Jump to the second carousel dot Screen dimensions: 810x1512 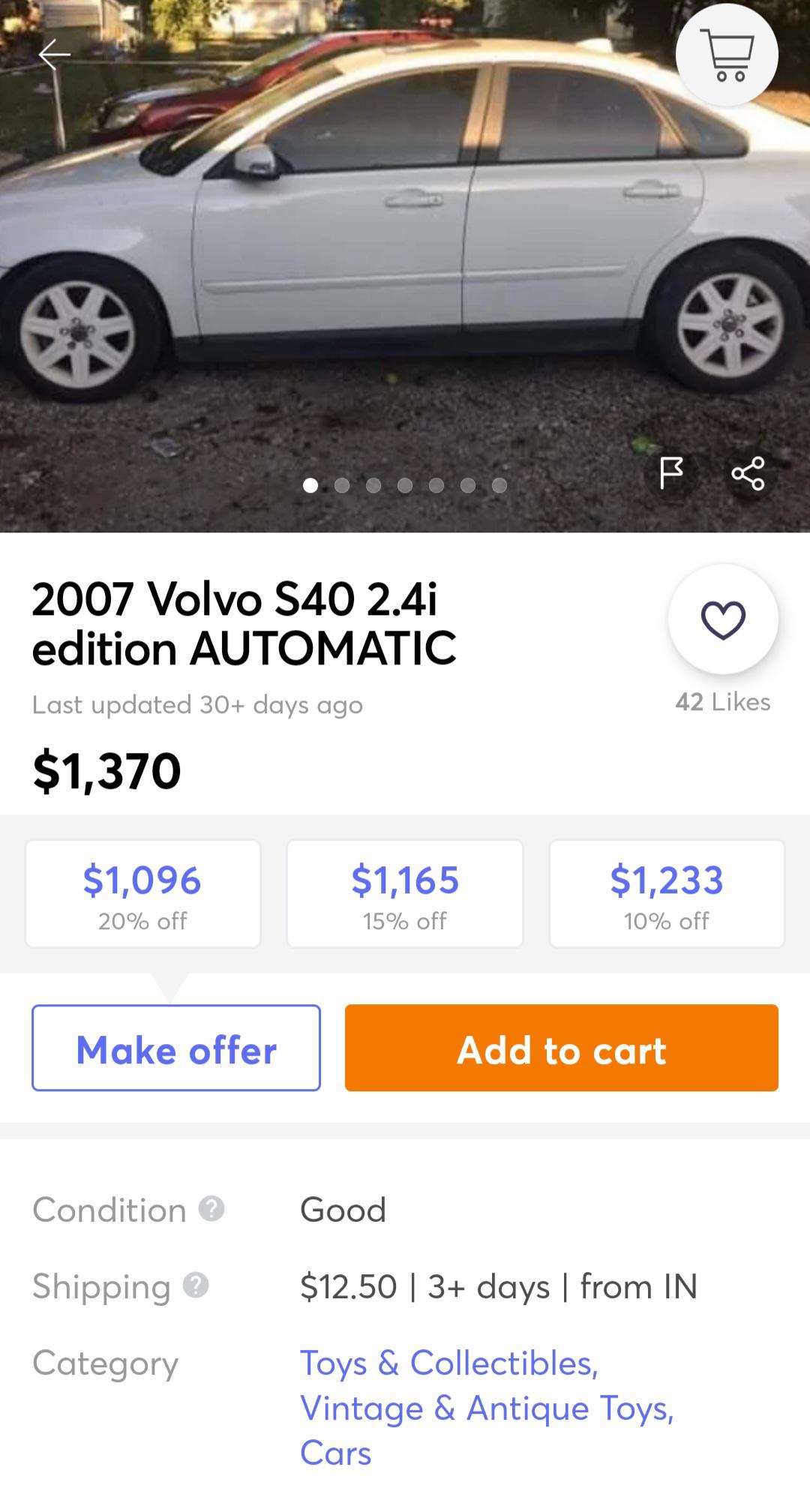(x=342, y=485)
